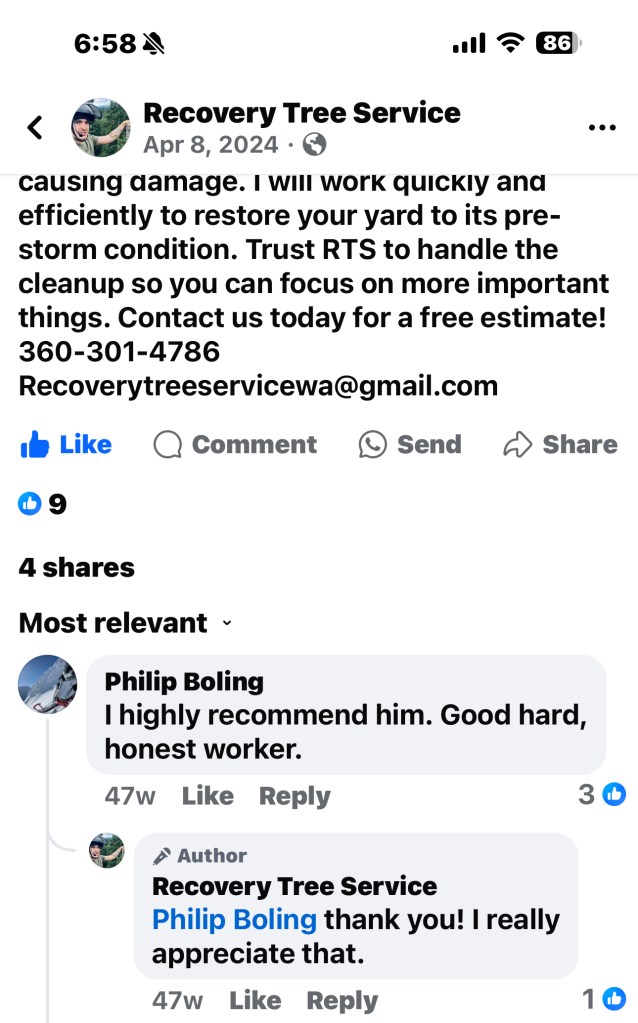Reply to Philip Boling's comment
This screenshot has width=638, height=1023.
pyautogui.click(x=294, y=796)
